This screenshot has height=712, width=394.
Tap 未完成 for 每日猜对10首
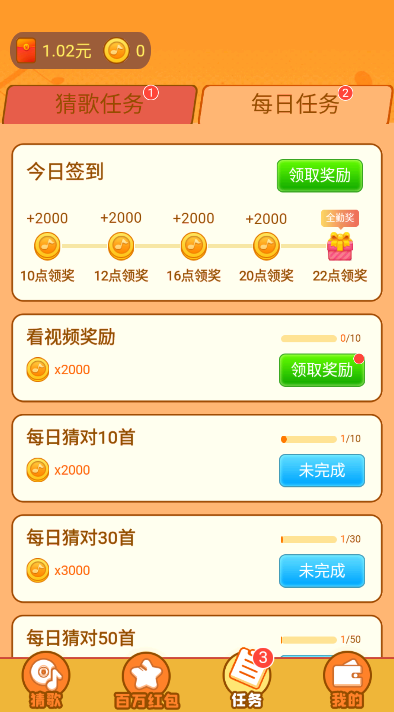pyautogui.click(x=322, y=470)
